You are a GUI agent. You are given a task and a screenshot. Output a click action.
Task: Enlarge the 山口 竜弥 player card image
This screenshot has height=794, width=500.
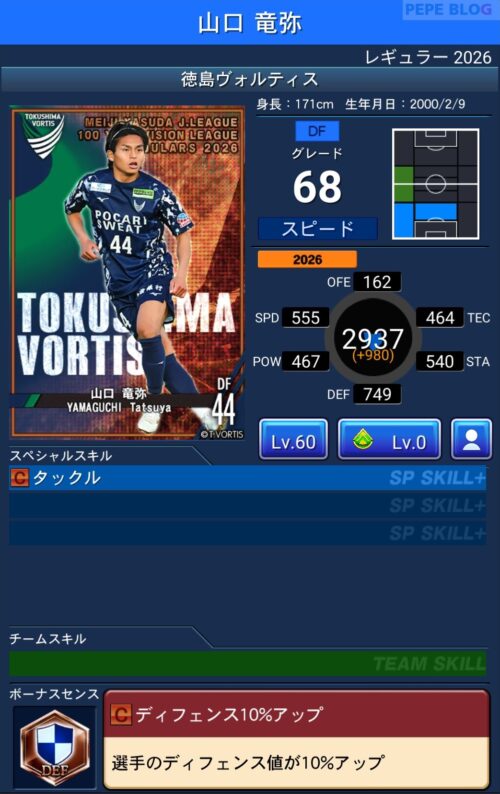click(x=128, y=272)
